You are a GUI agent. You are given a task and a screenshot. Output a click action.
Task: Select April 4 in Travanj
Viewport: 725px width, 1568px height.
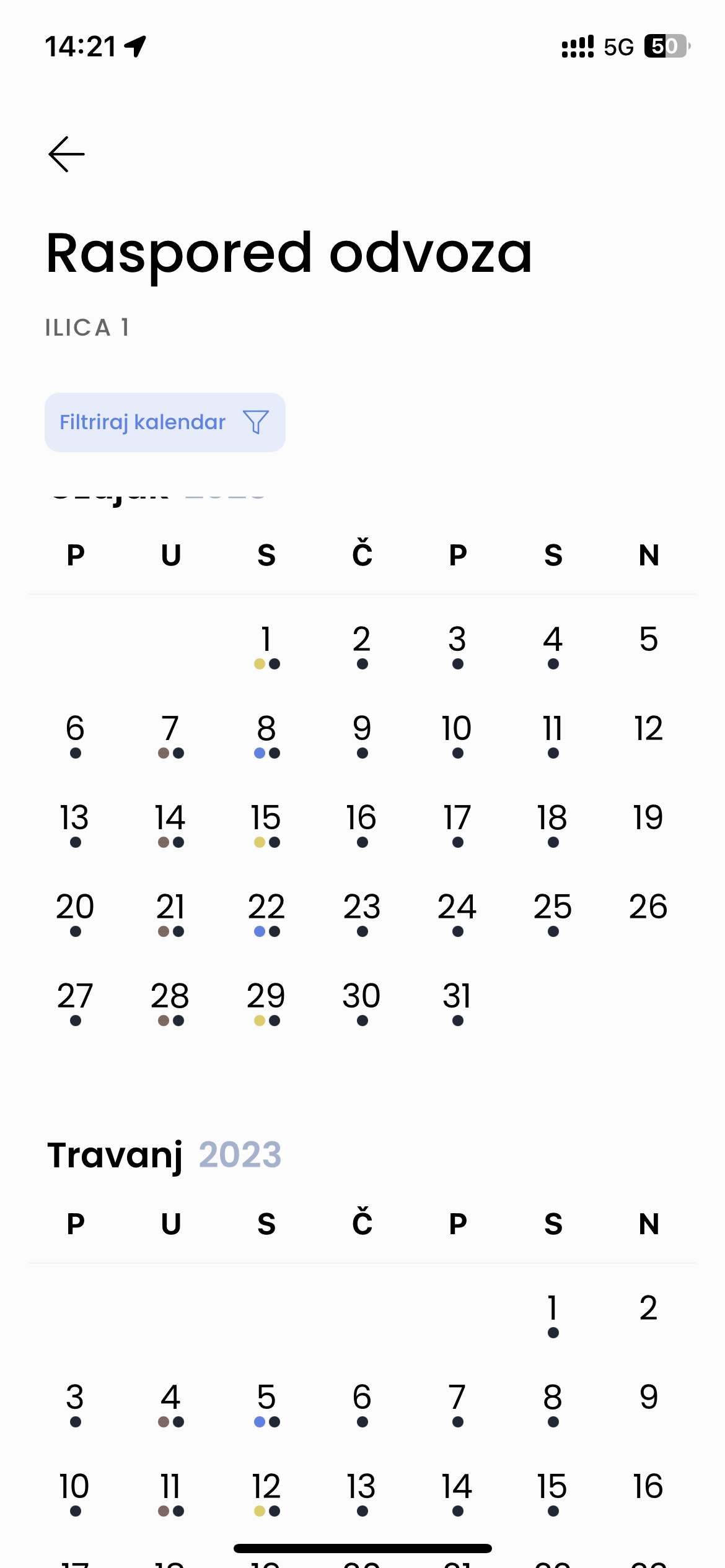pos(170,1404)
